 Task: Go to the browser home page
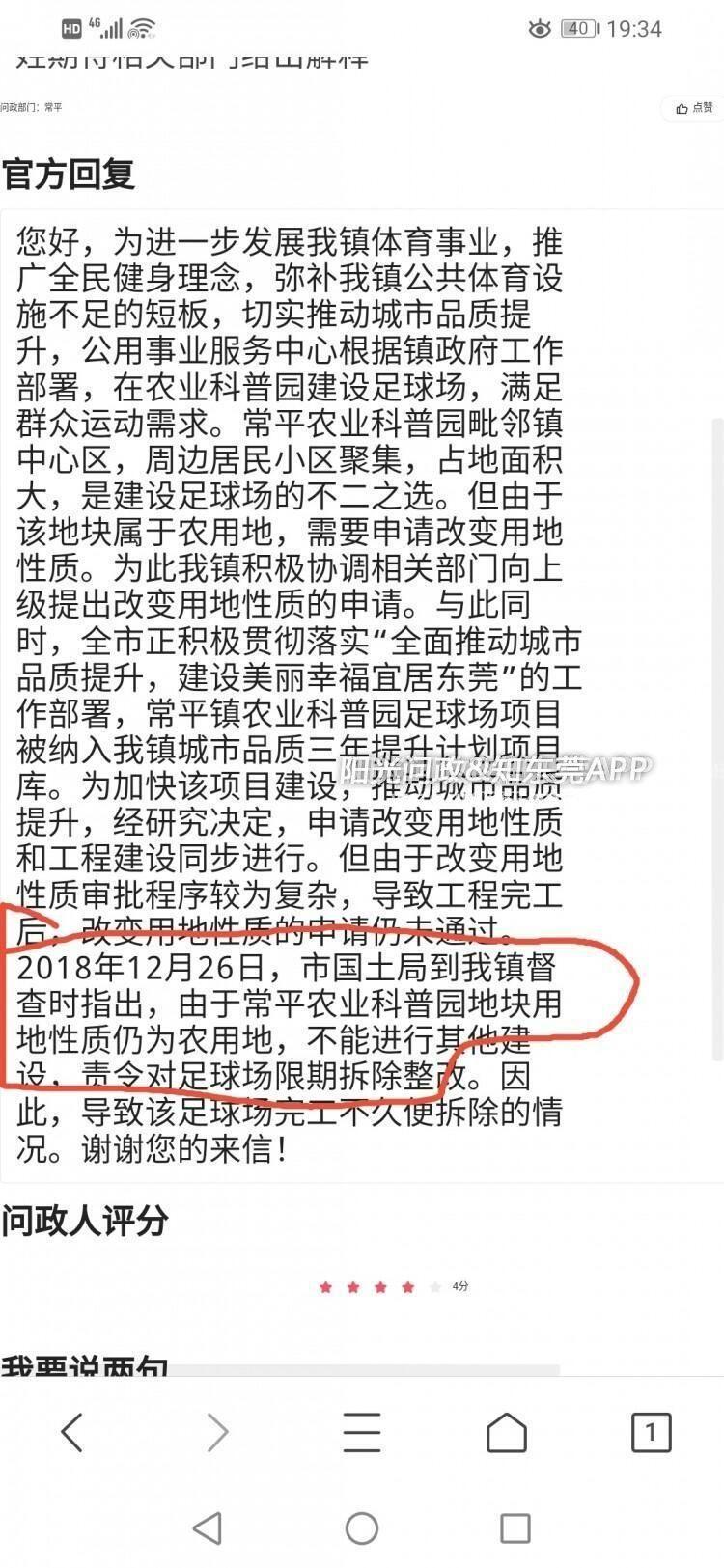pyautogui.click(x=507, y=1433)
